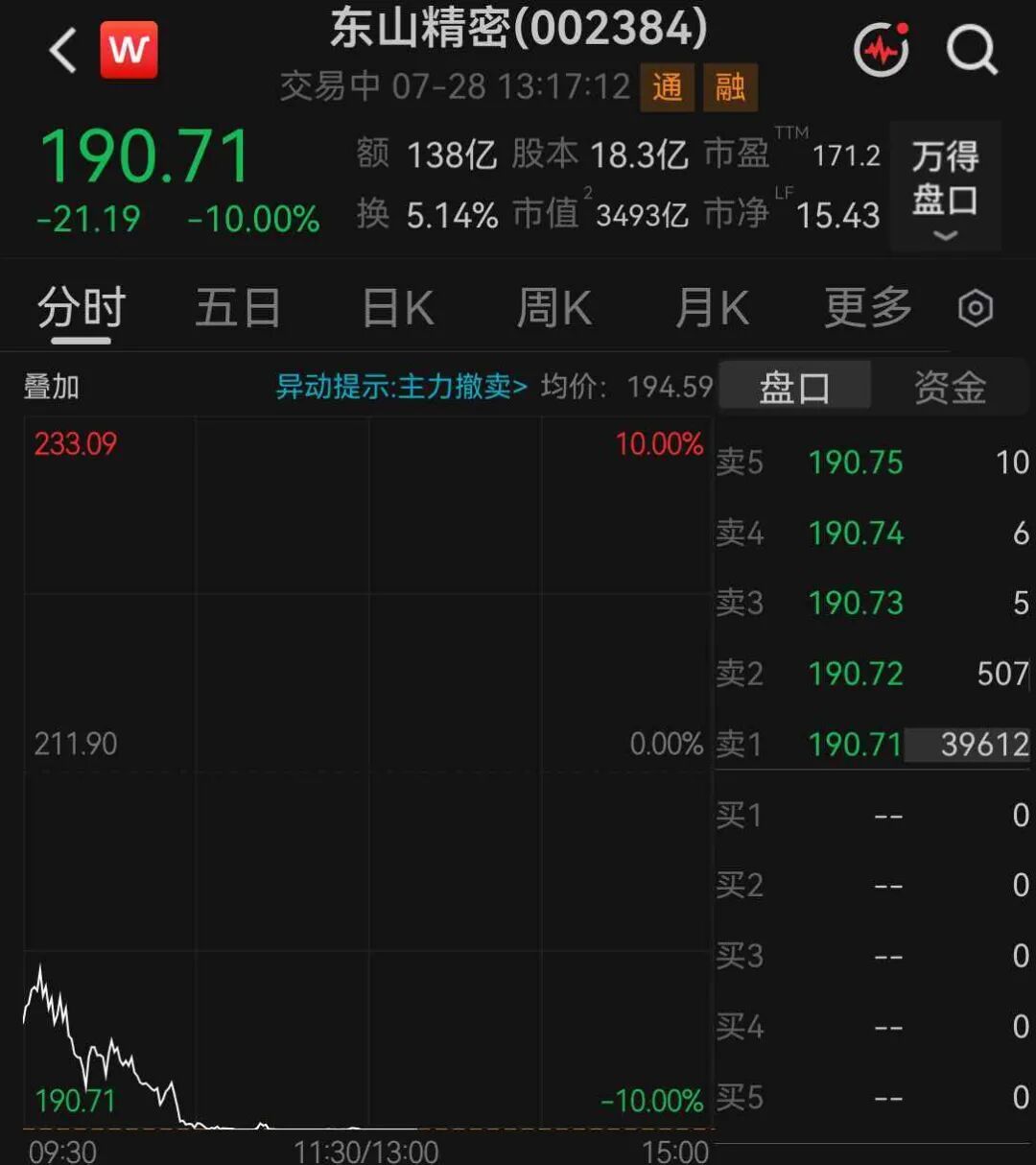The image size is (1036, 1165).
Task: Expand the 万得盘口 panel
Action: click(x=945, y=186)
